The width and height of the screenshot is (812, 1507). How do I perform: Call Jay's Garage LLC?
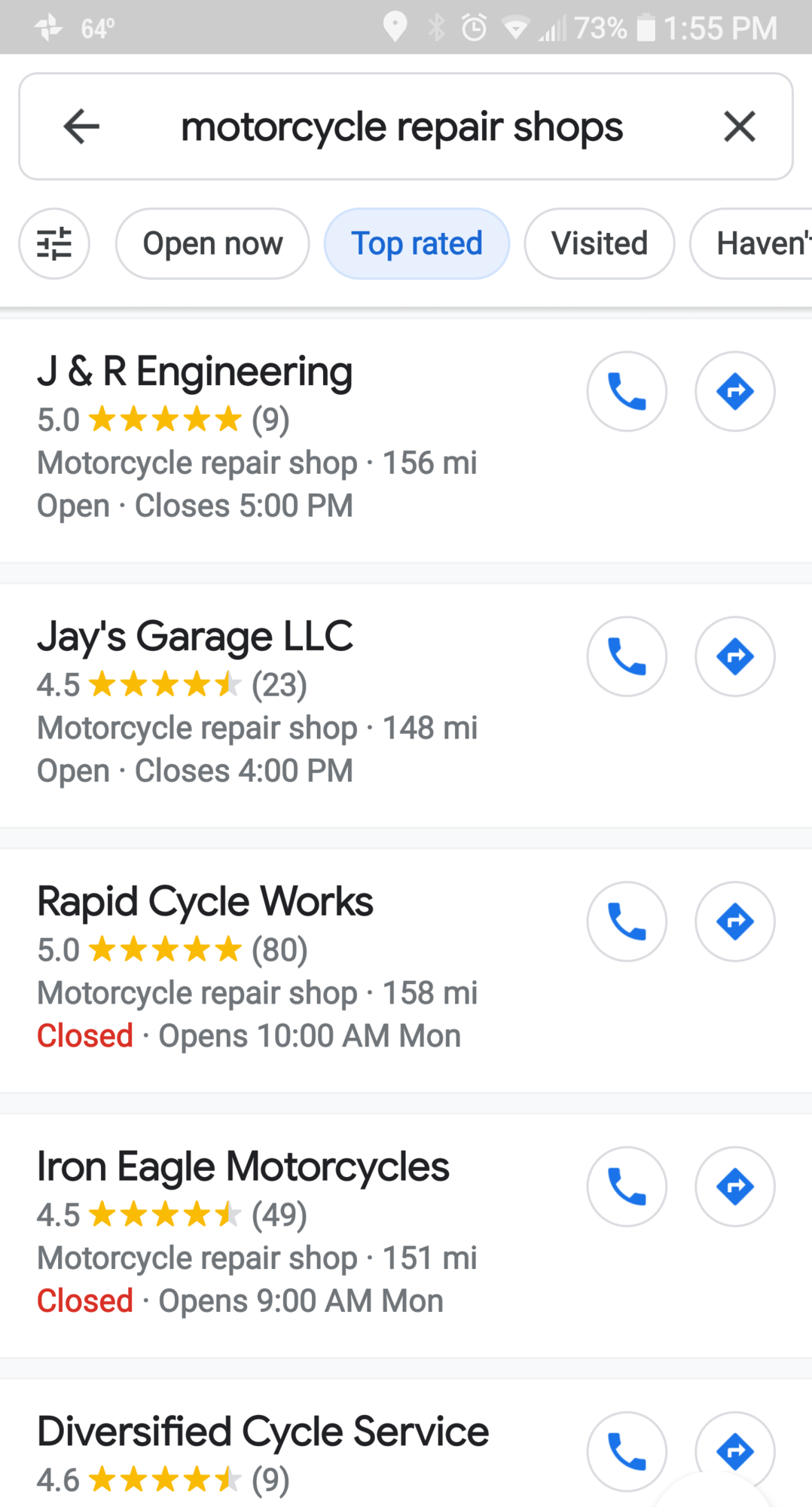click(627, 657)
